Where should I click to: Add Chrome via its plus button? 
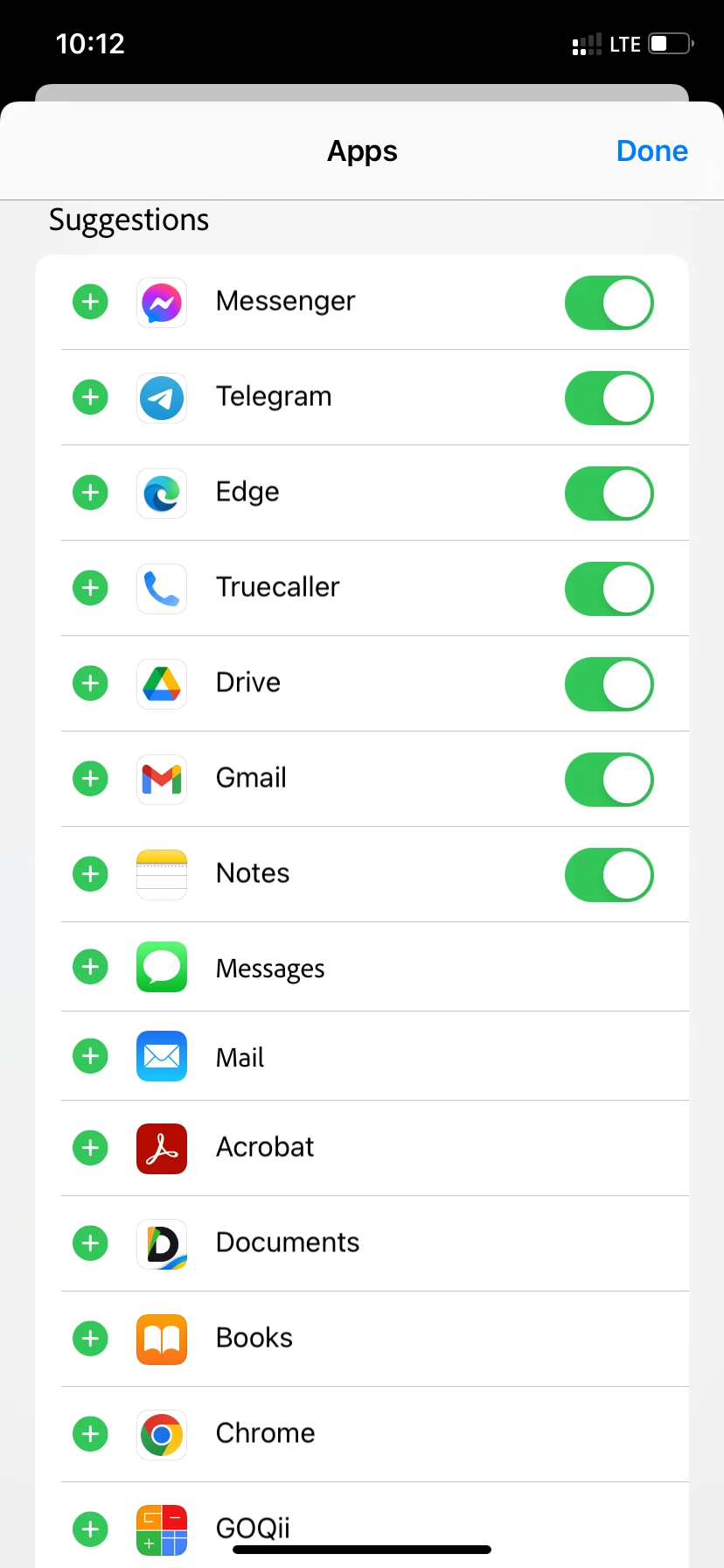pyautogui.click(x=90, y=1434)
